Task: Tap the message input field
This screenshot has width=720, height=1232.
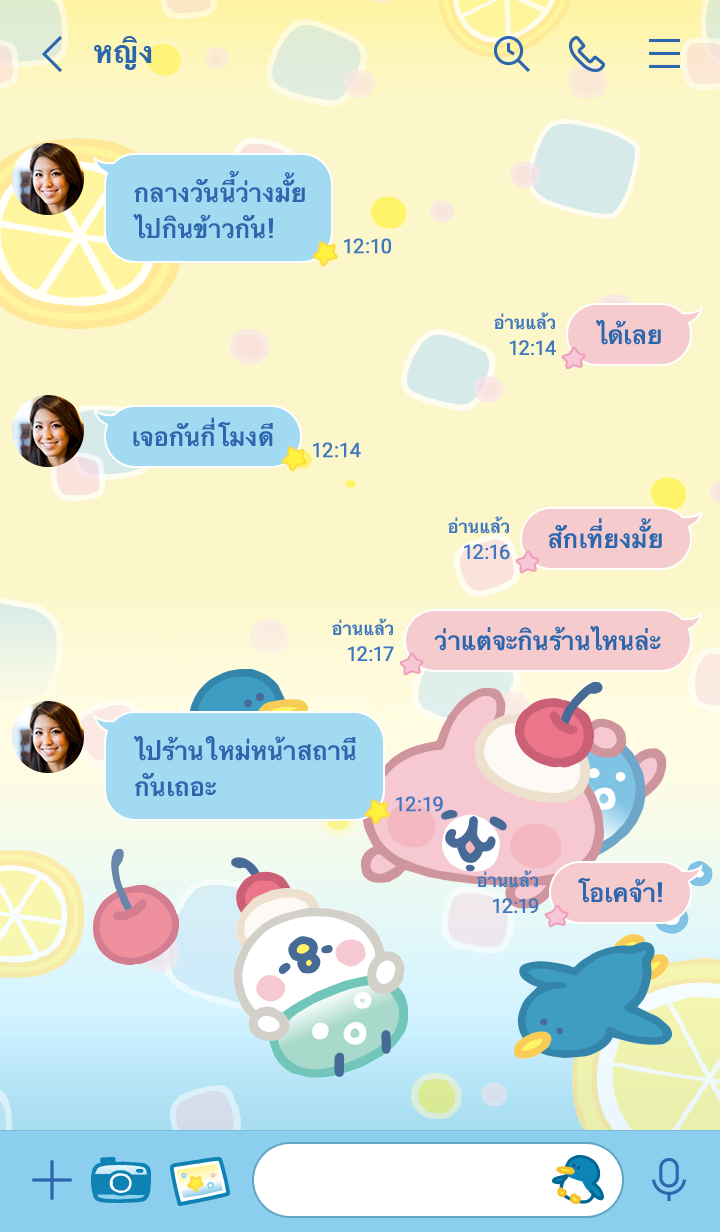Action: pos(400,1181)
